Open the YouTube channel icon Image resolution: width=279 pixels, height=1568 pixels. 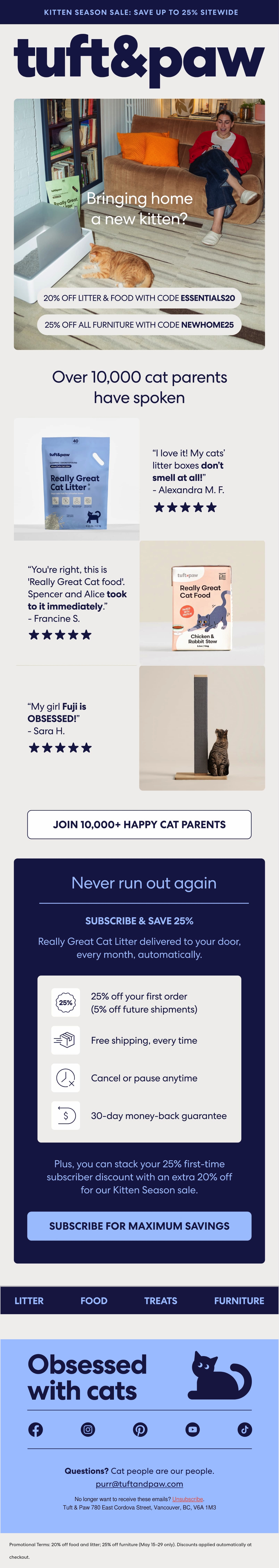193,1429
